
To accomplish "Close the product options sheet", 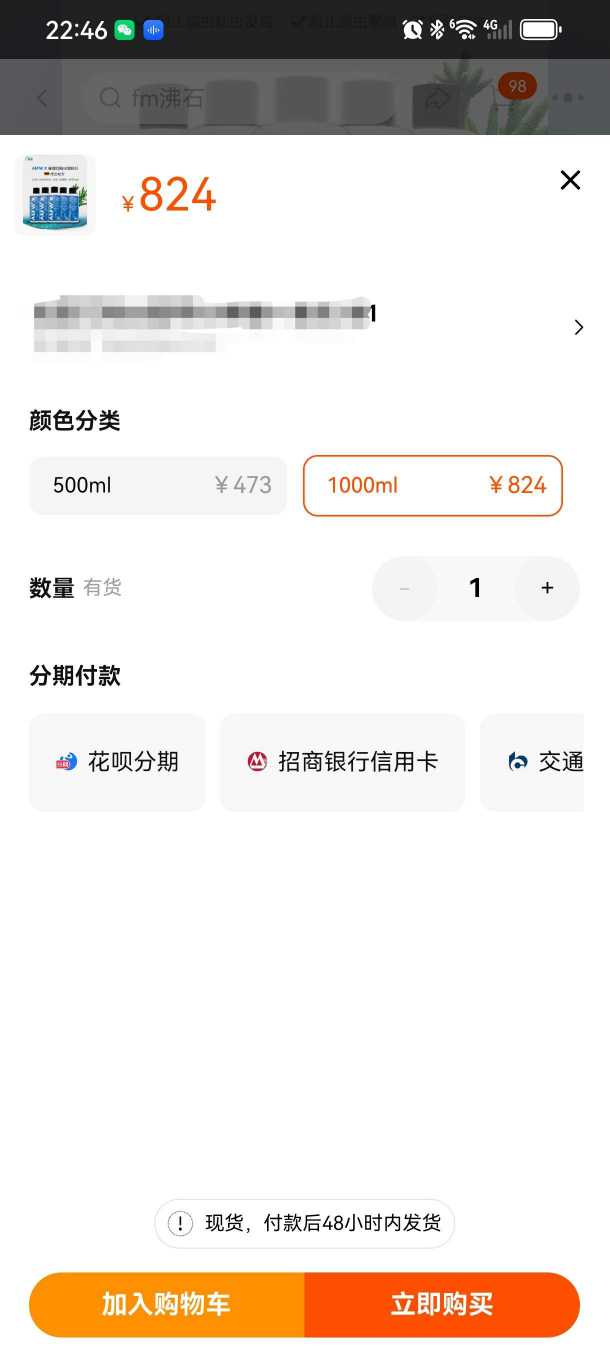I will click(x=570, y=180).
